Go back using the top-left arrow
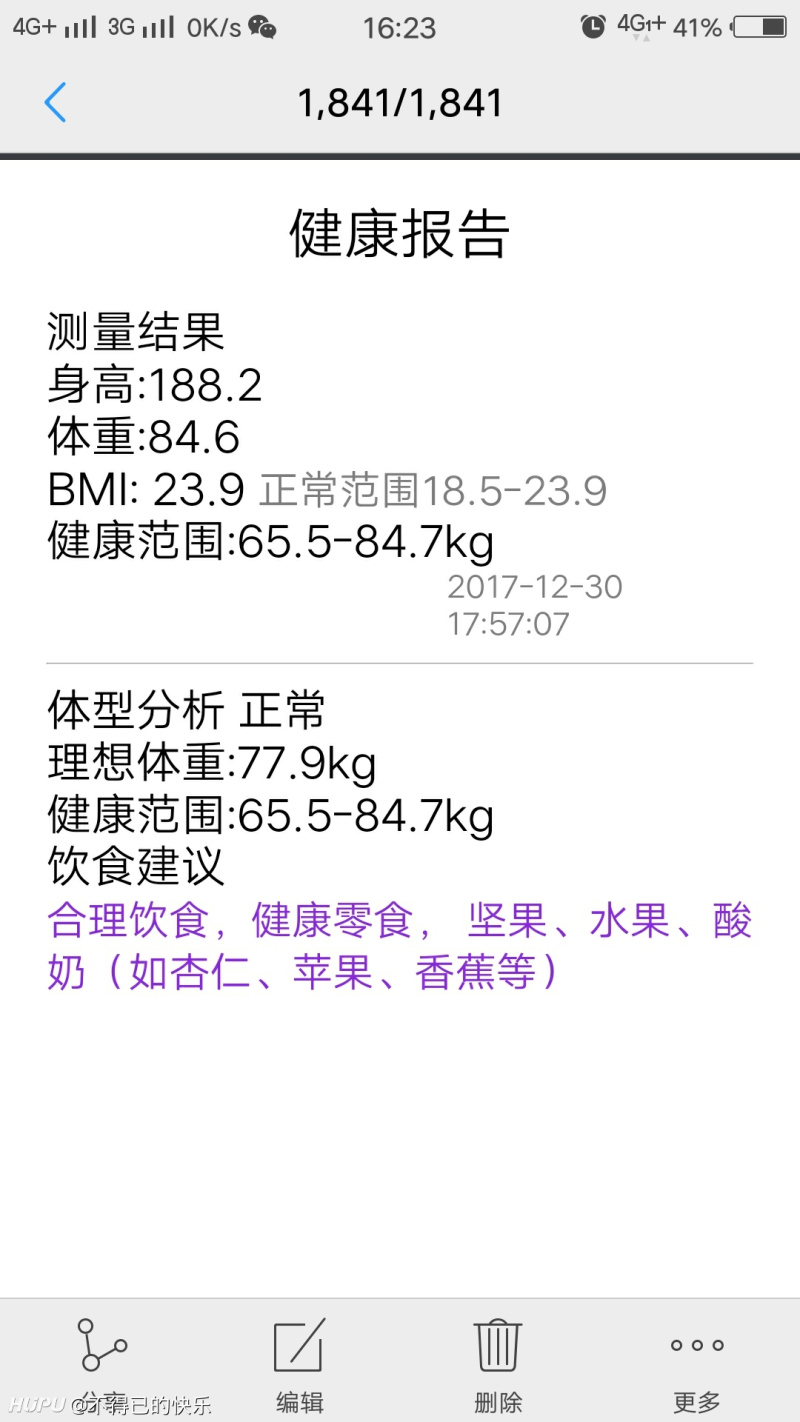The width and height of the screenshot is (800, 1422). pos(55,102)
